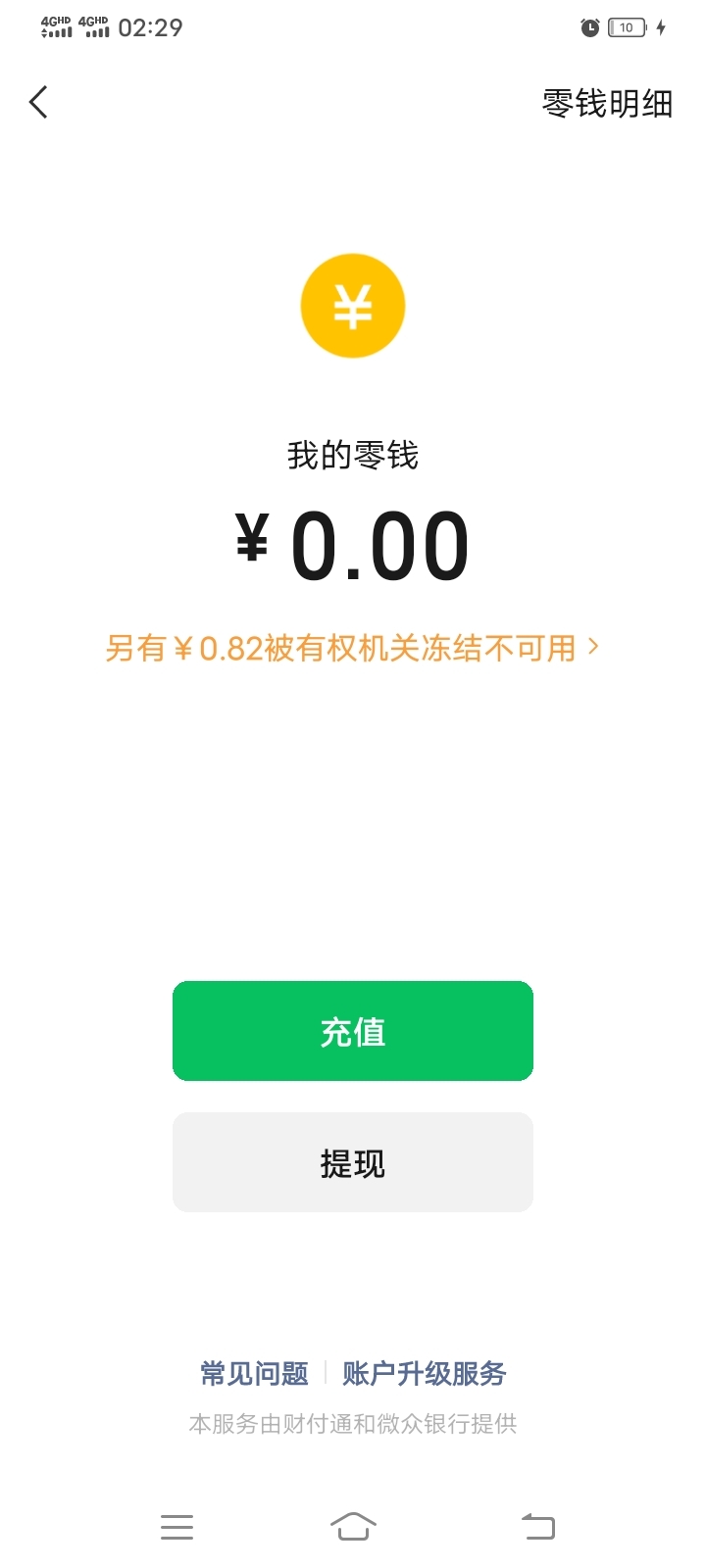Open recent apps from the navigation bar
This screenshot has height=1568, width=706.
[176, 1527]
